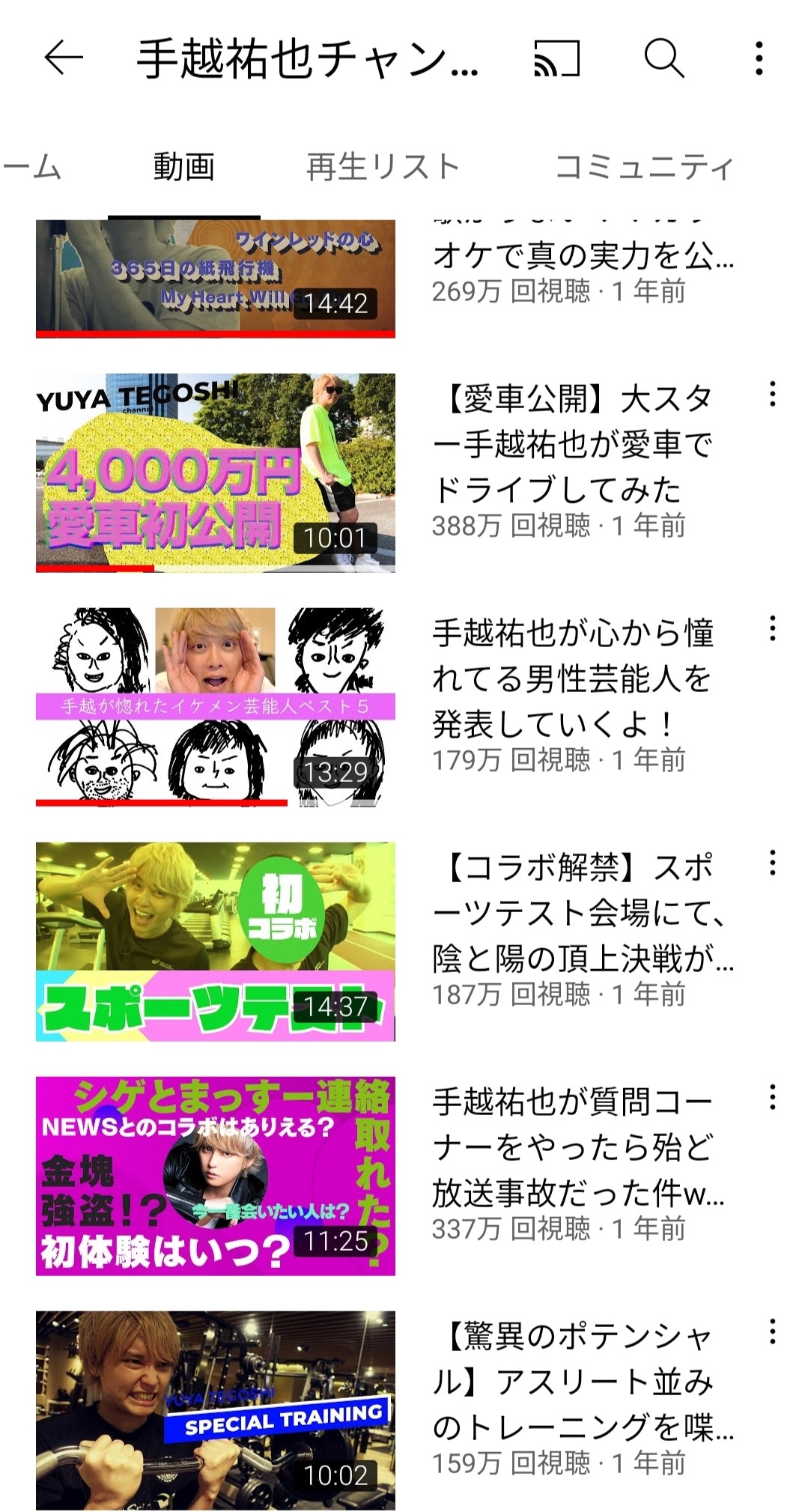Open the 質問コーナー 放送事故 video
This screenshot has width=808, height=1512.
pos(216,1176)
